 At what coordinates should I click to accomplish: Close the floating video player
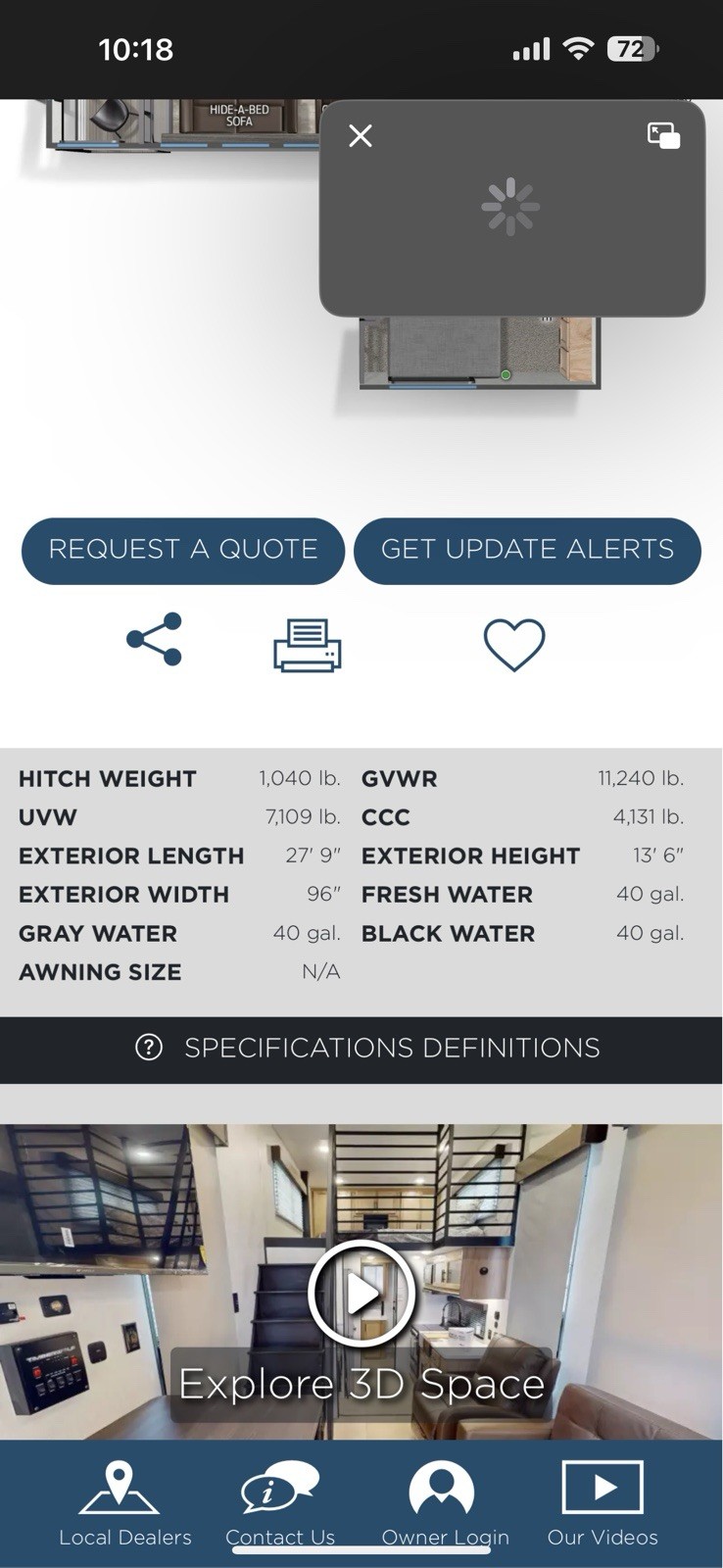(x=361, y=136)
